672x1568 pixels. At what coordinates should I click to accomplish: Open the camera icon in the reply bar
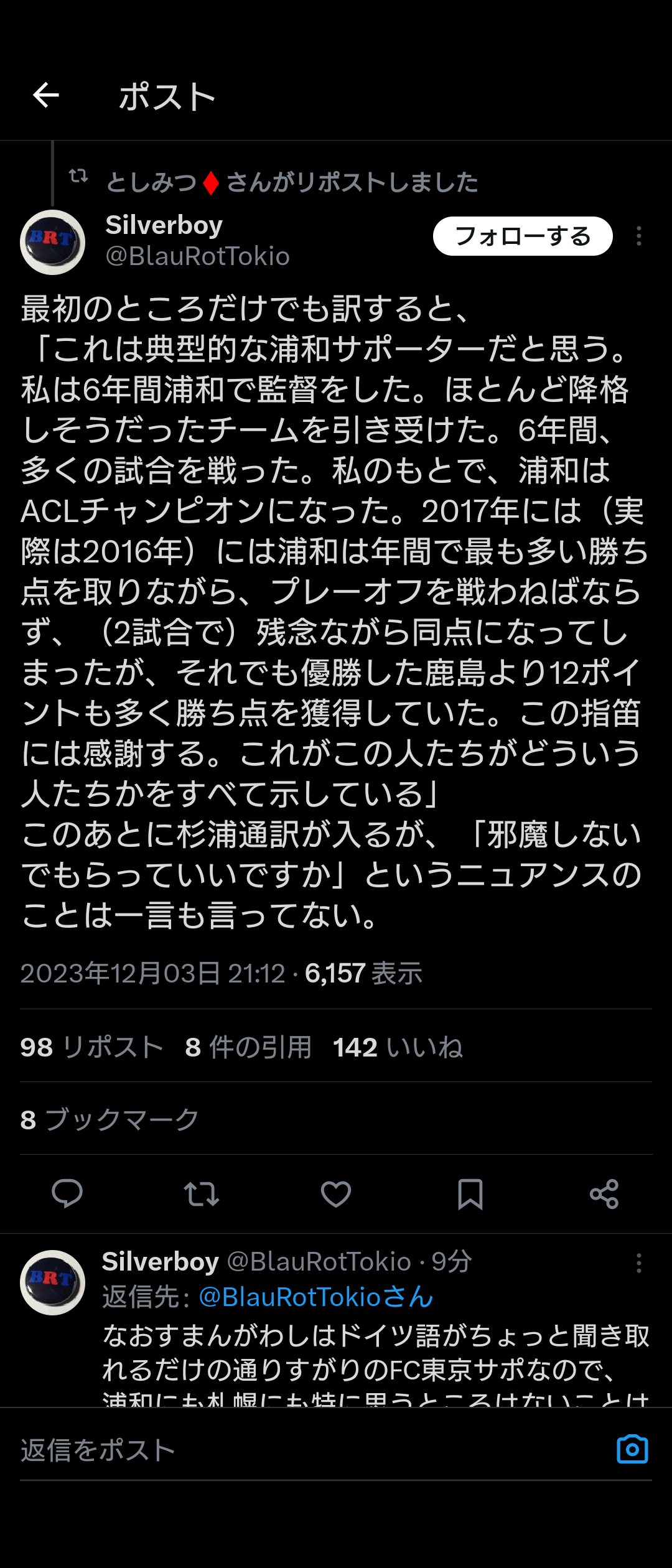coord(632,1449)
